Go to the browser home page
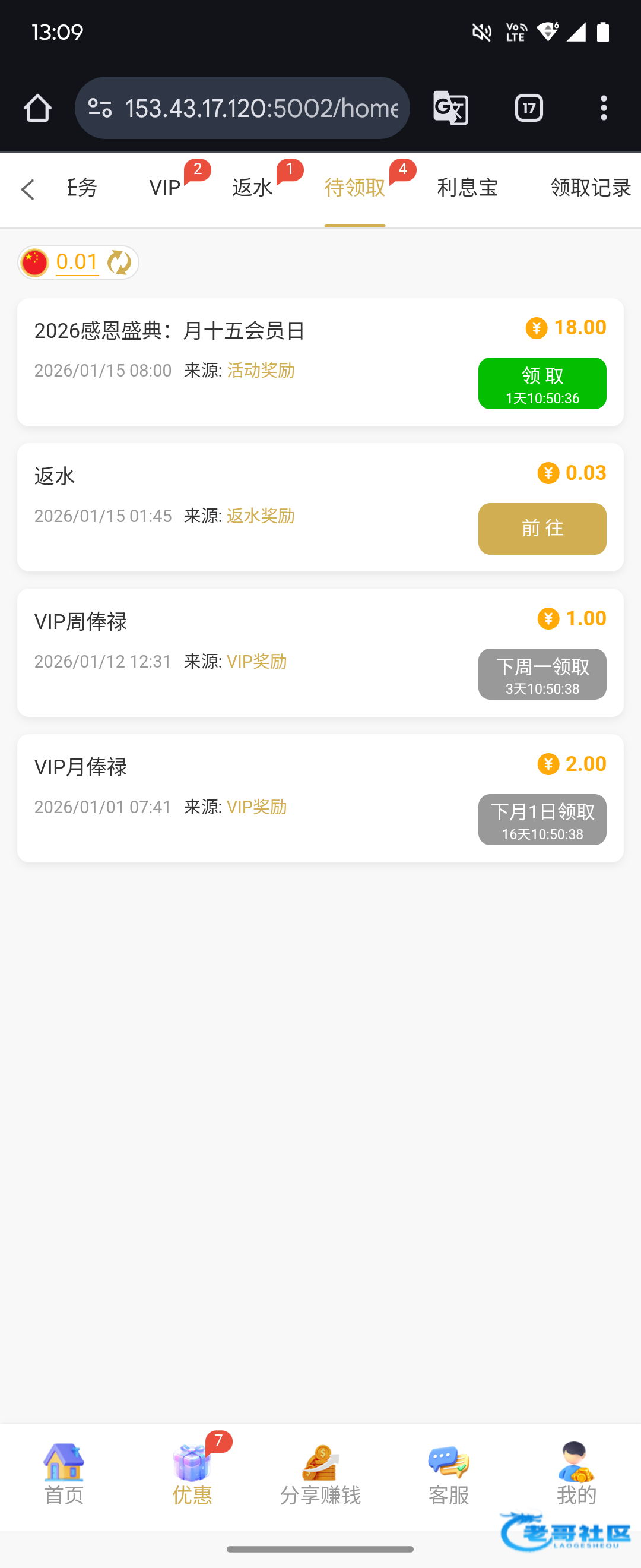This screenshot has height=1568, width=641. coord(38,108)
